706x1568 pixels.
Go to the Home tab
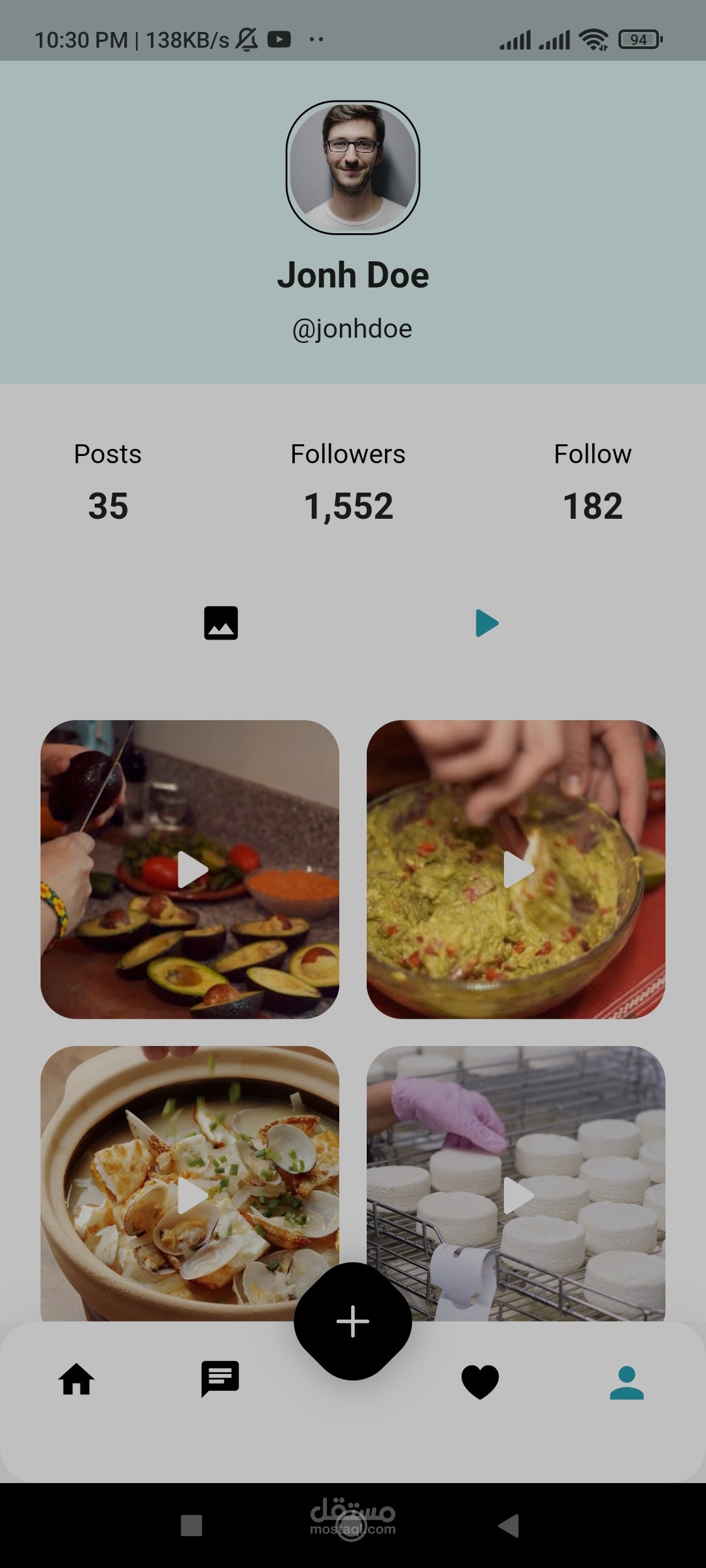click(76, 1380)
